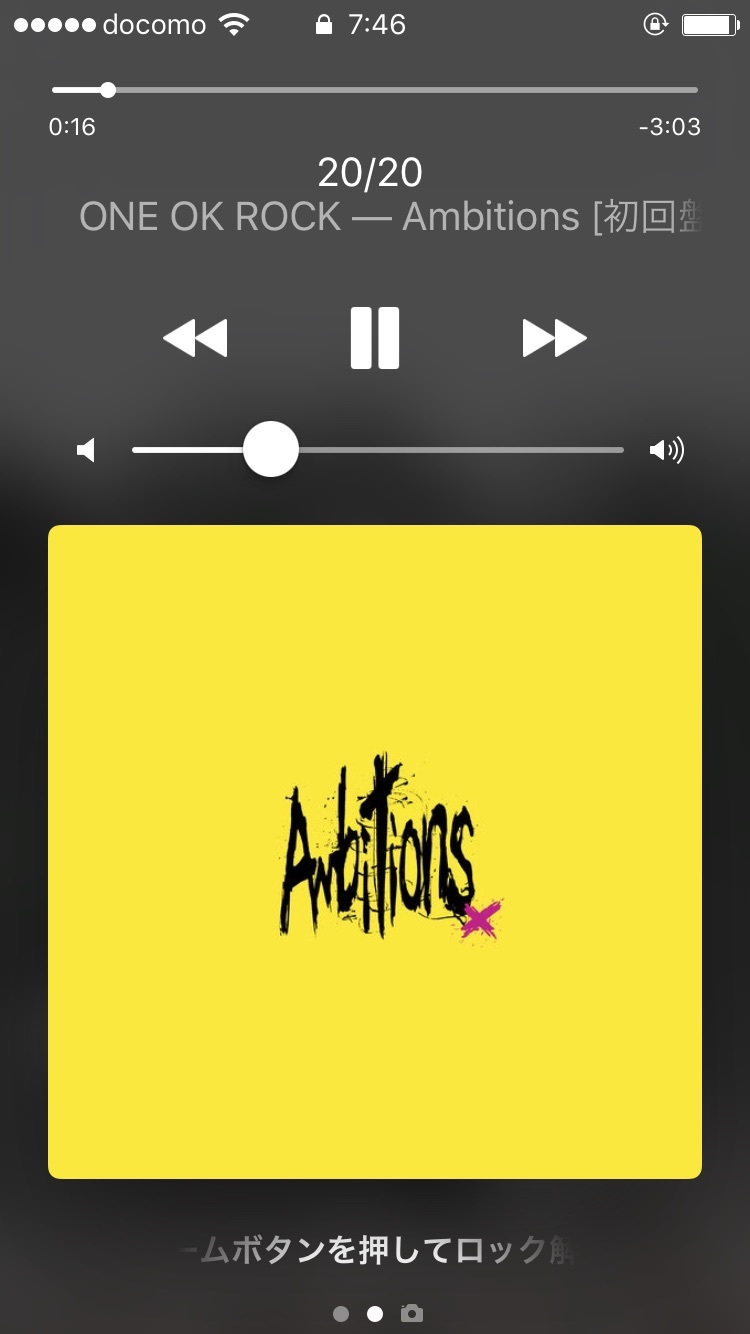The image size is (750, 1334).
Task: Tap the volume slider to change volume
Action: coord(378,450)
